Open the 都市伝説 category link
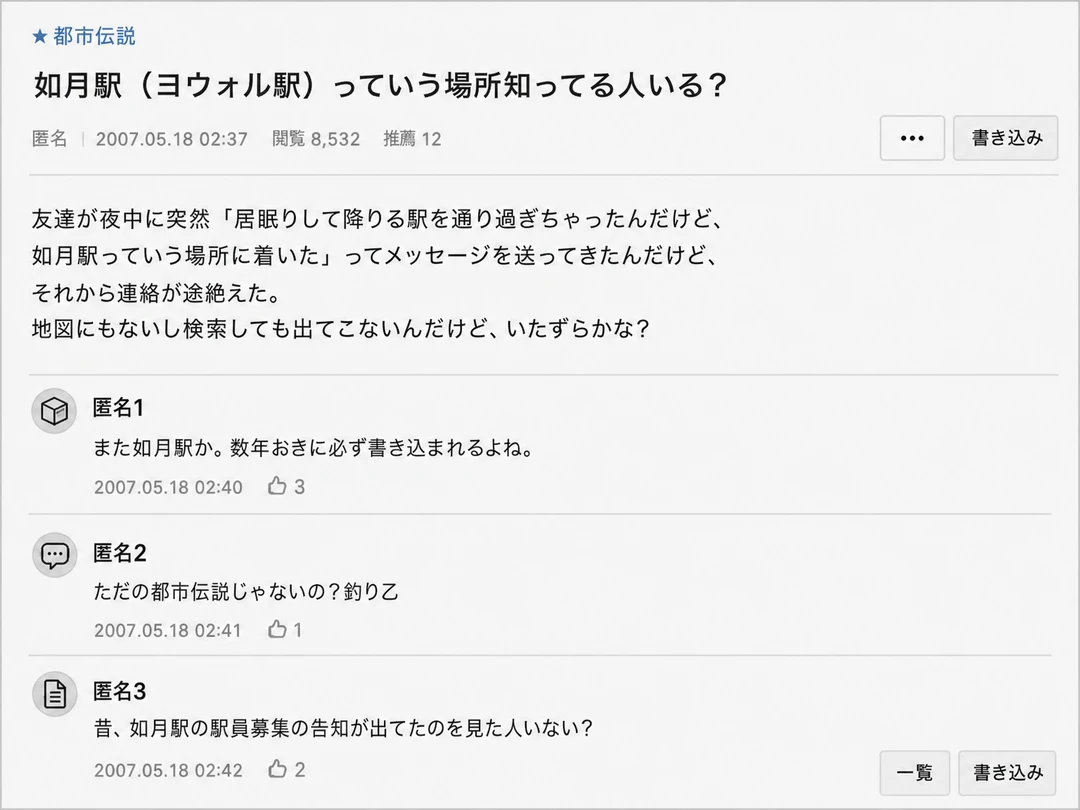The height and width of the screenshot is (810, 1080). 84,36
